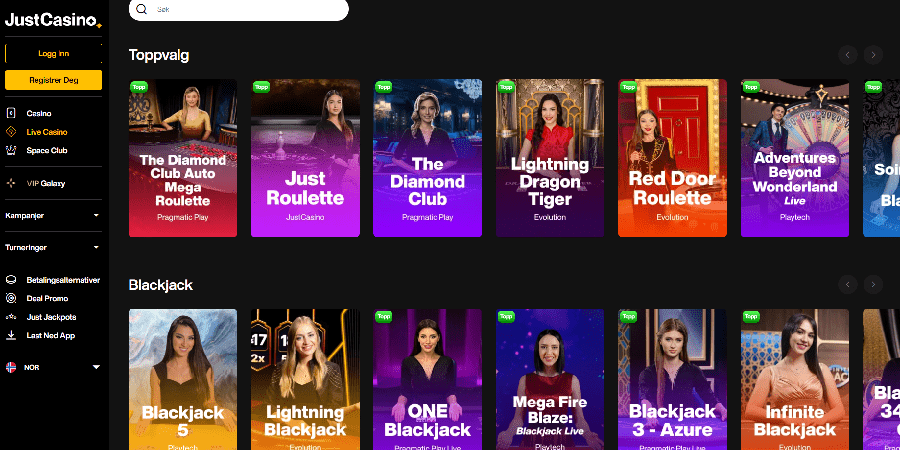Open Just Jackpots
This screenshot has width=900, height=450.
click(x=51, y=317)
